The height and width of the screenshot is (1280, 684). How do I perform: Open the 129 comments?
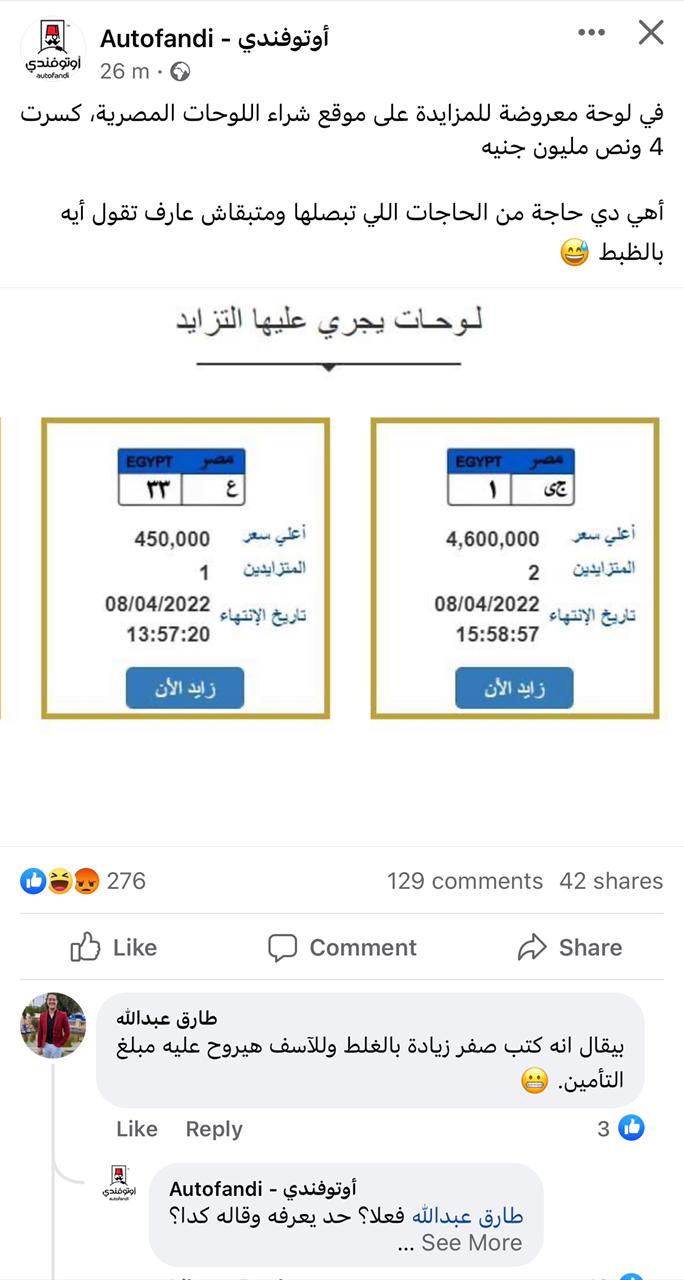[465, 881]
